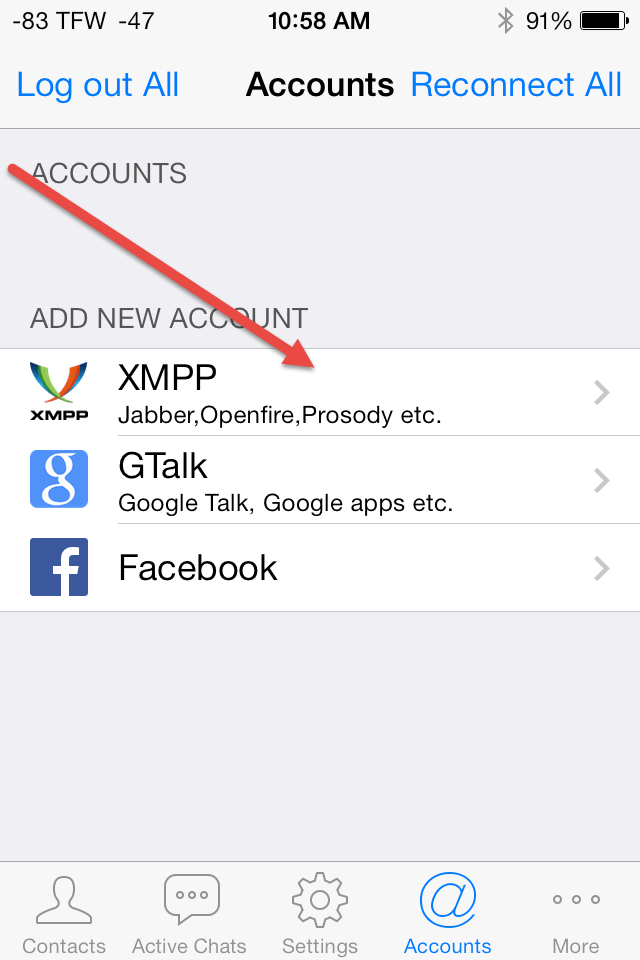
Task: Select the Accounts tab
Action: [x=447, y=912]
